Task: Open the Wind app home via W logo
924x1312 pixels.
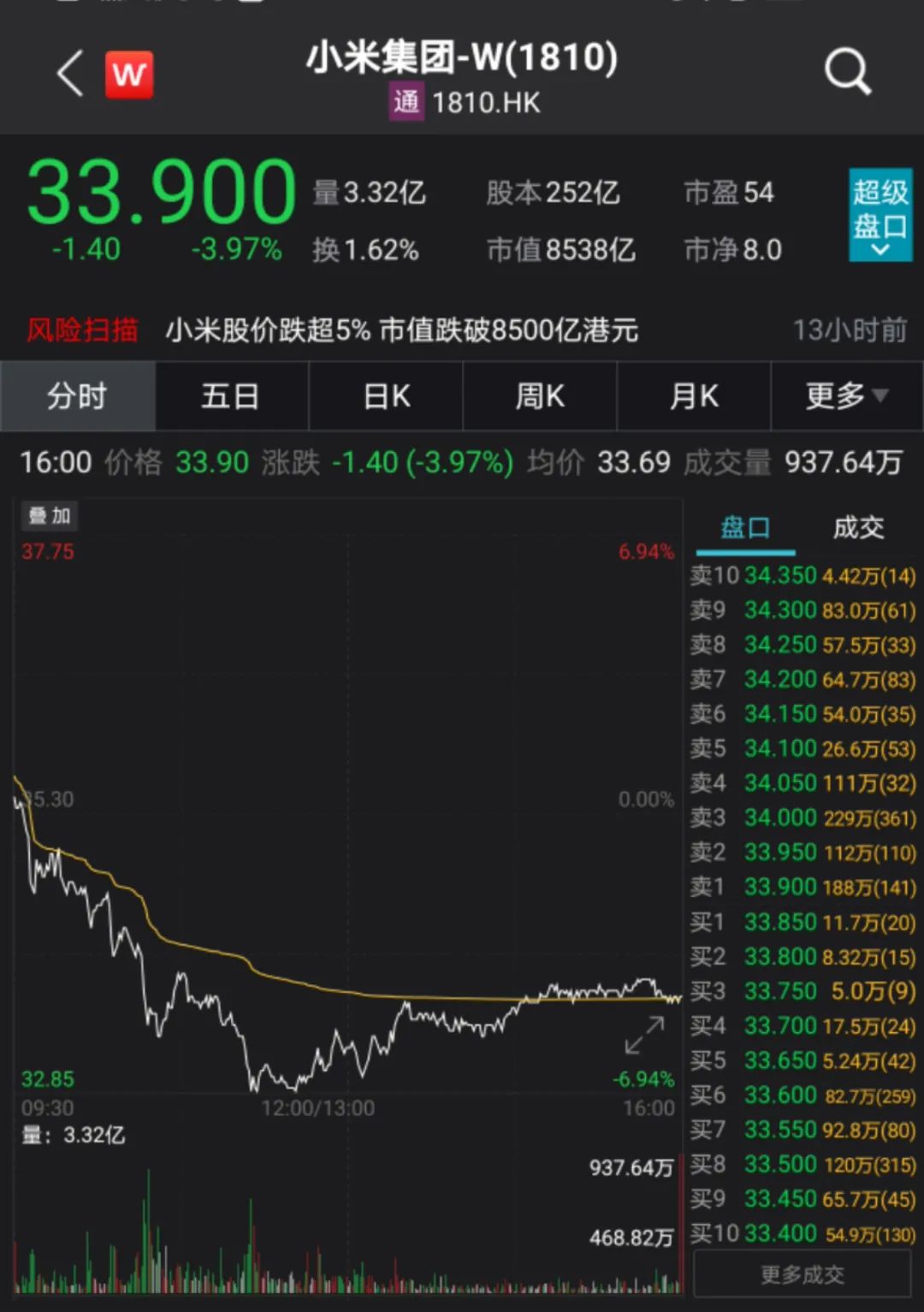Action: 128,73
